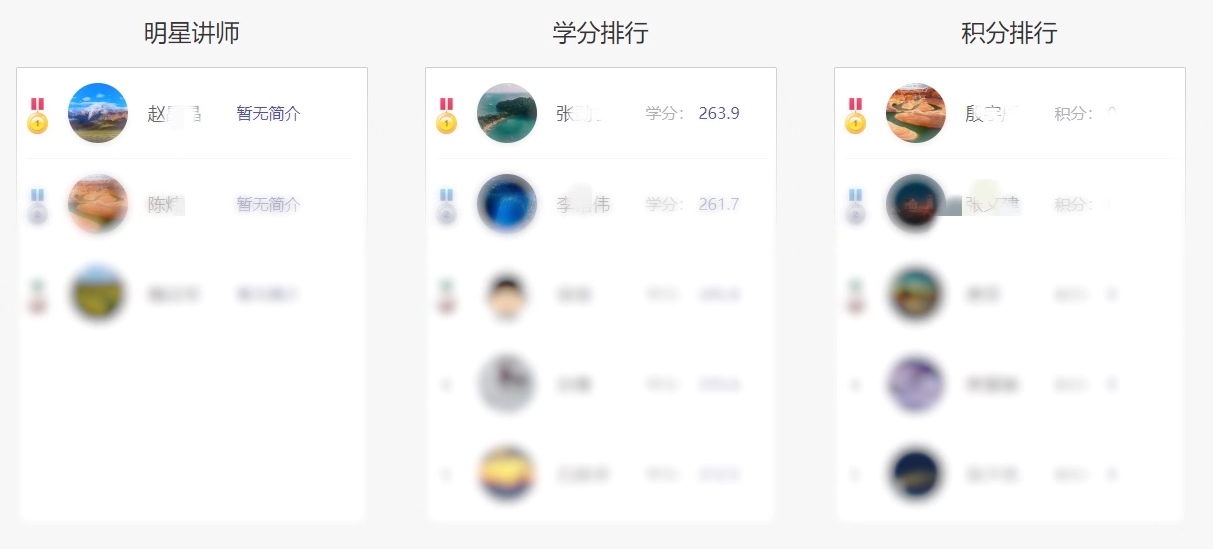Open the 学分 261.7 silver-medal user row
Screen dimensions: 1213x549
(583, 205)
